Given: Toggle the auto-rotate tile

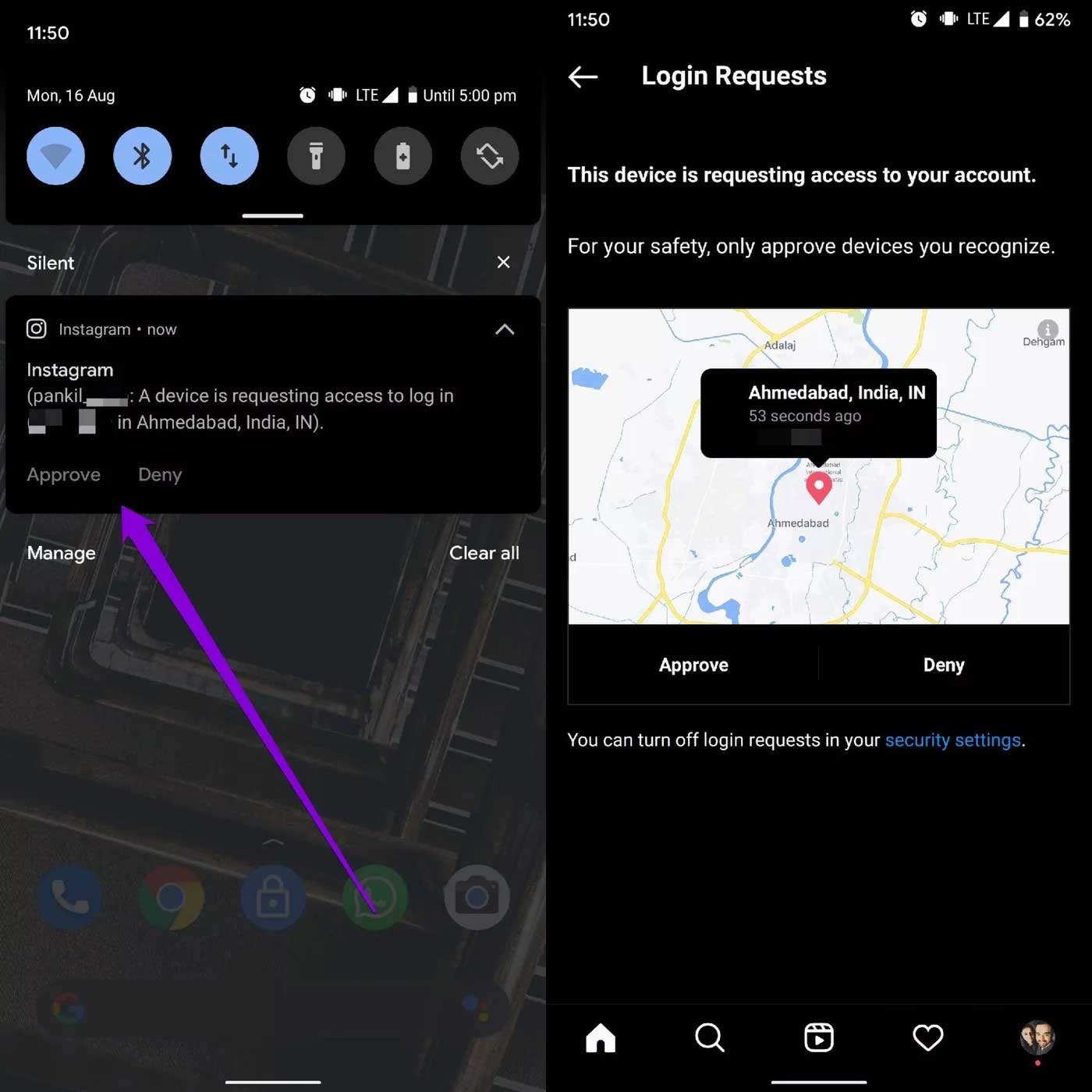Looking at the screenshot, I should (x=489, y=156).
